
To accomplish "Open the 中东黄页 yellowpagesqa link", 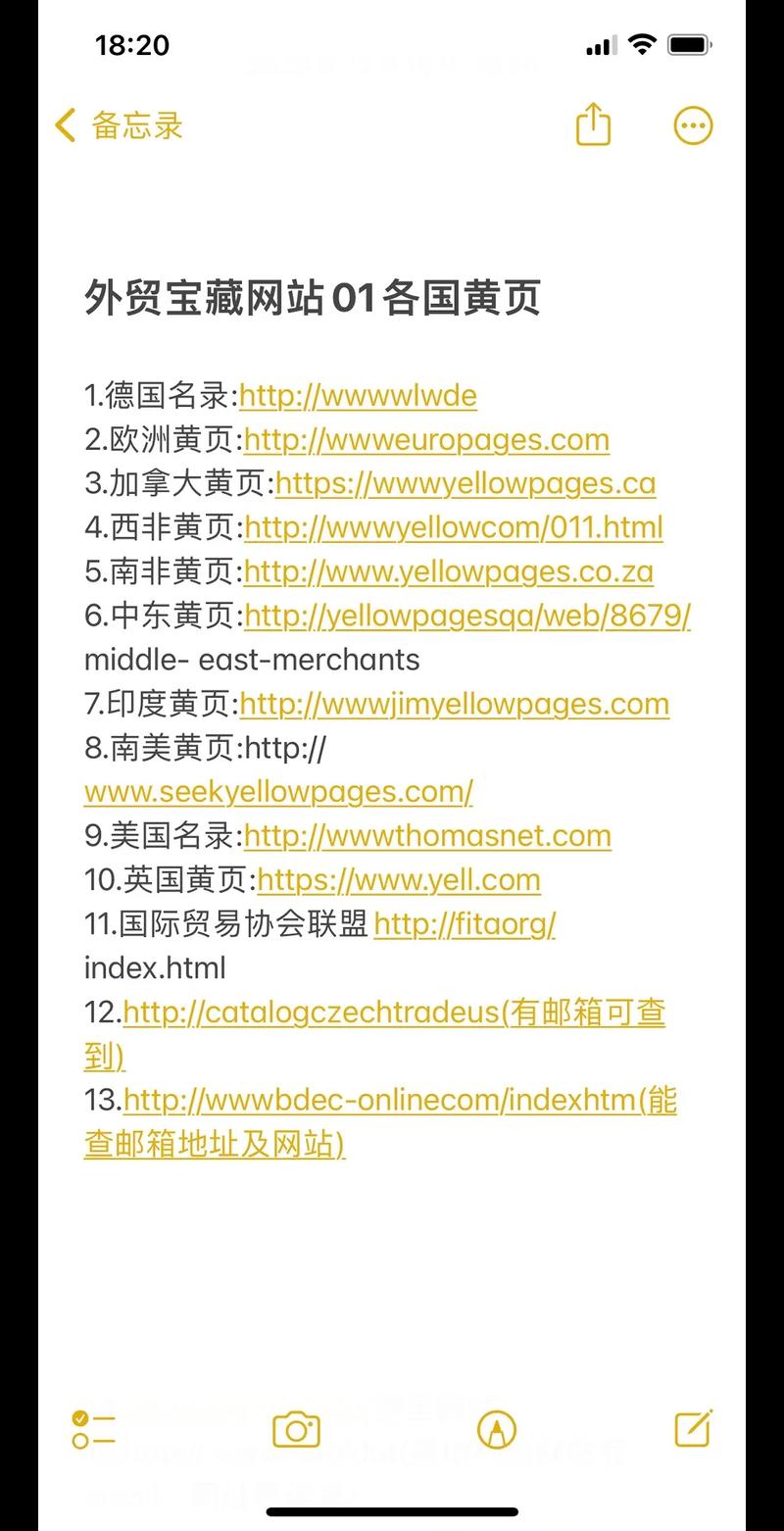I will coord(467,616).
